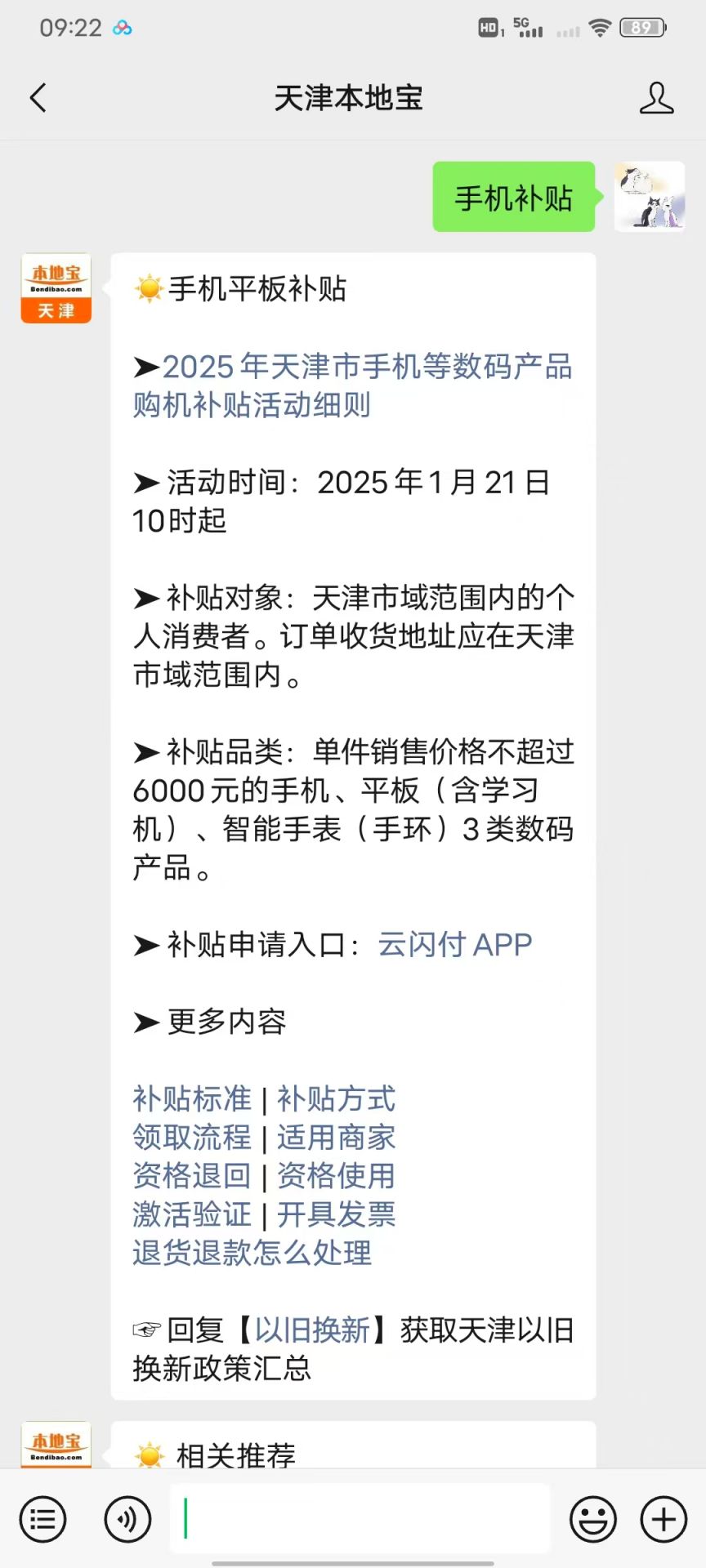Tap the 天津本地宝 avatar beside the message
Screen dimensions: 706x1568
pyautogui.click(x=56, y=288)
